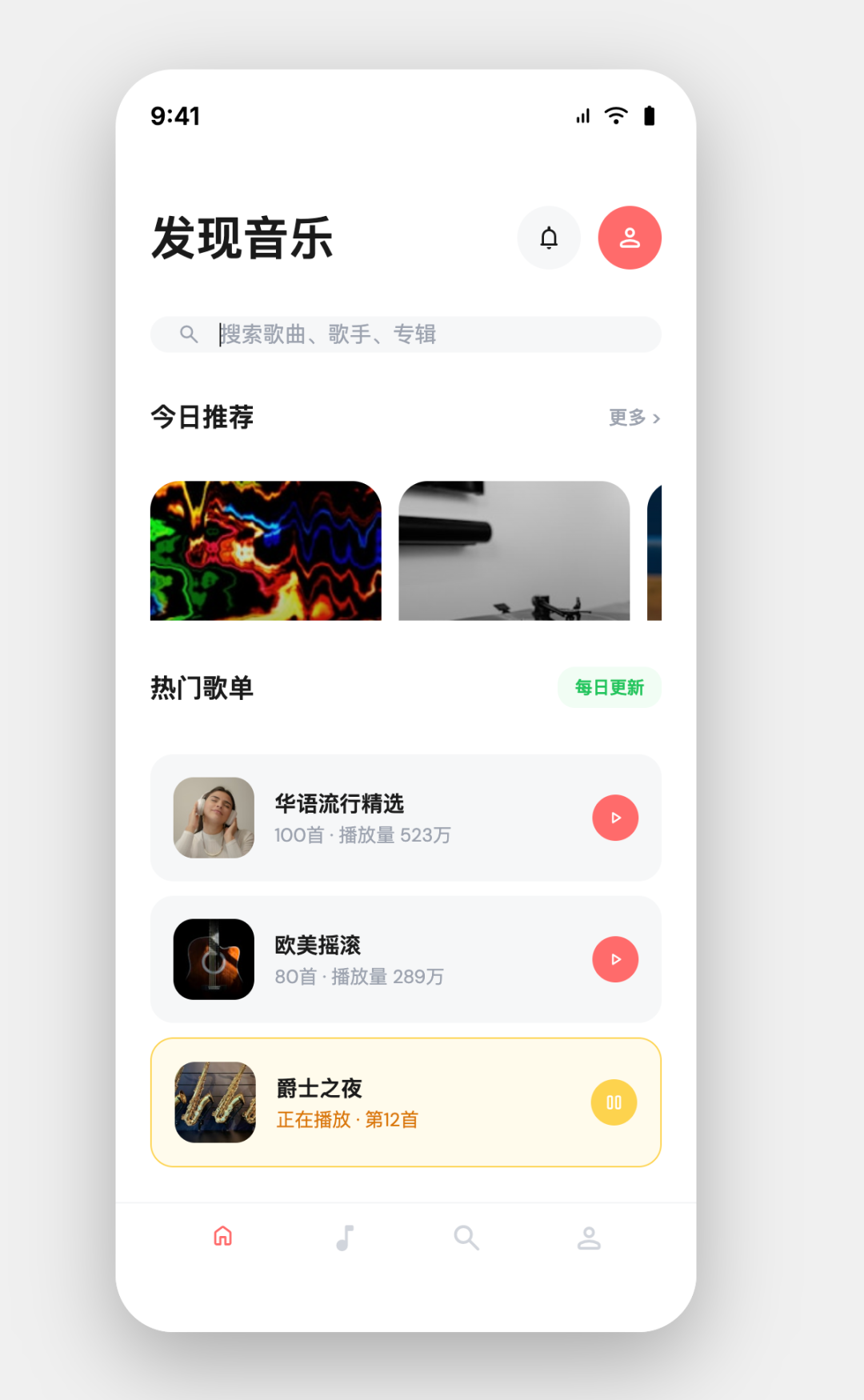Click the magnifier icon inside the search bar
The width and height of the screenshot is (864, 1400).
pyautogui.click(x=190, y=334)
